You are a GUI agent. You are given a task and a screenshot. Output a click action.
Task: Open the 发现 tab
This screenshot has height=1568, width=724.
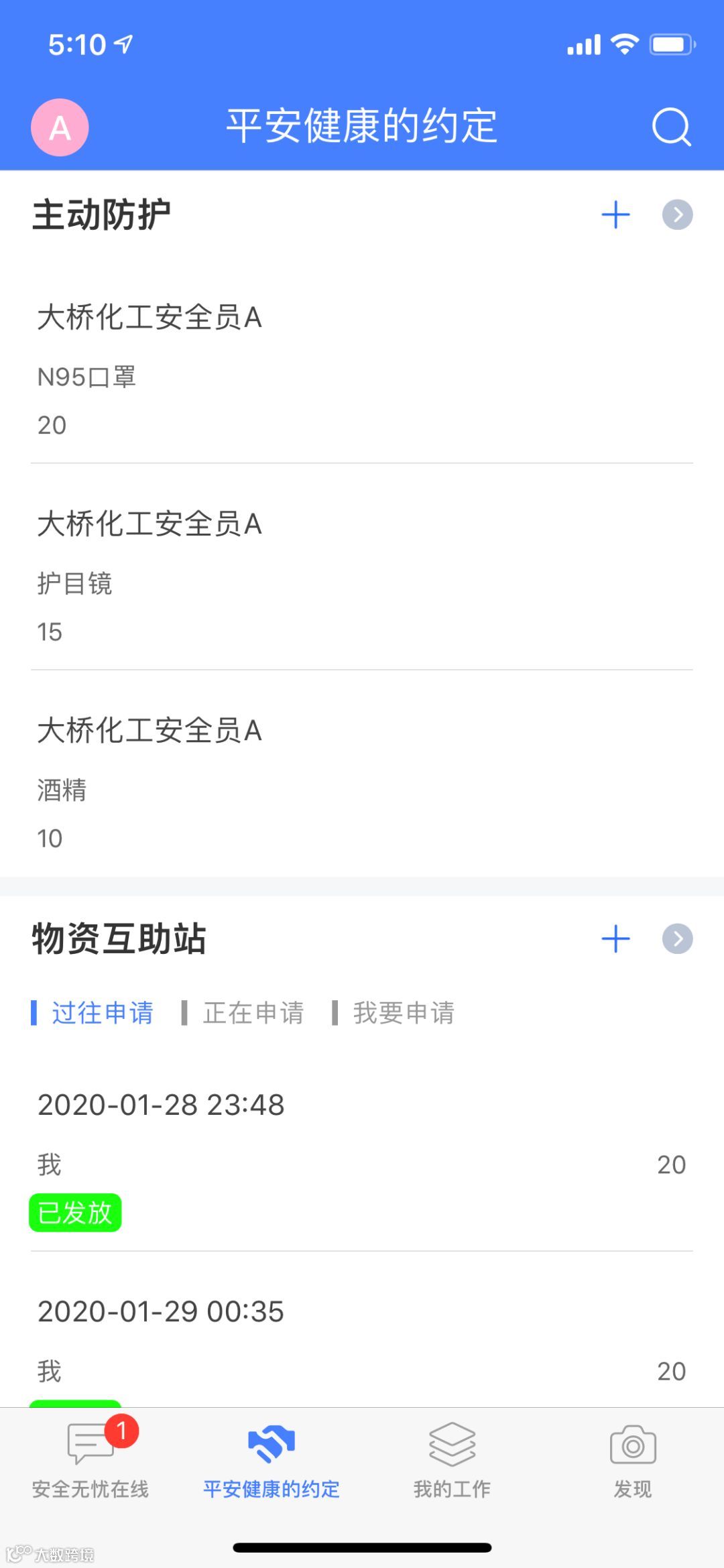[633, 1461]
